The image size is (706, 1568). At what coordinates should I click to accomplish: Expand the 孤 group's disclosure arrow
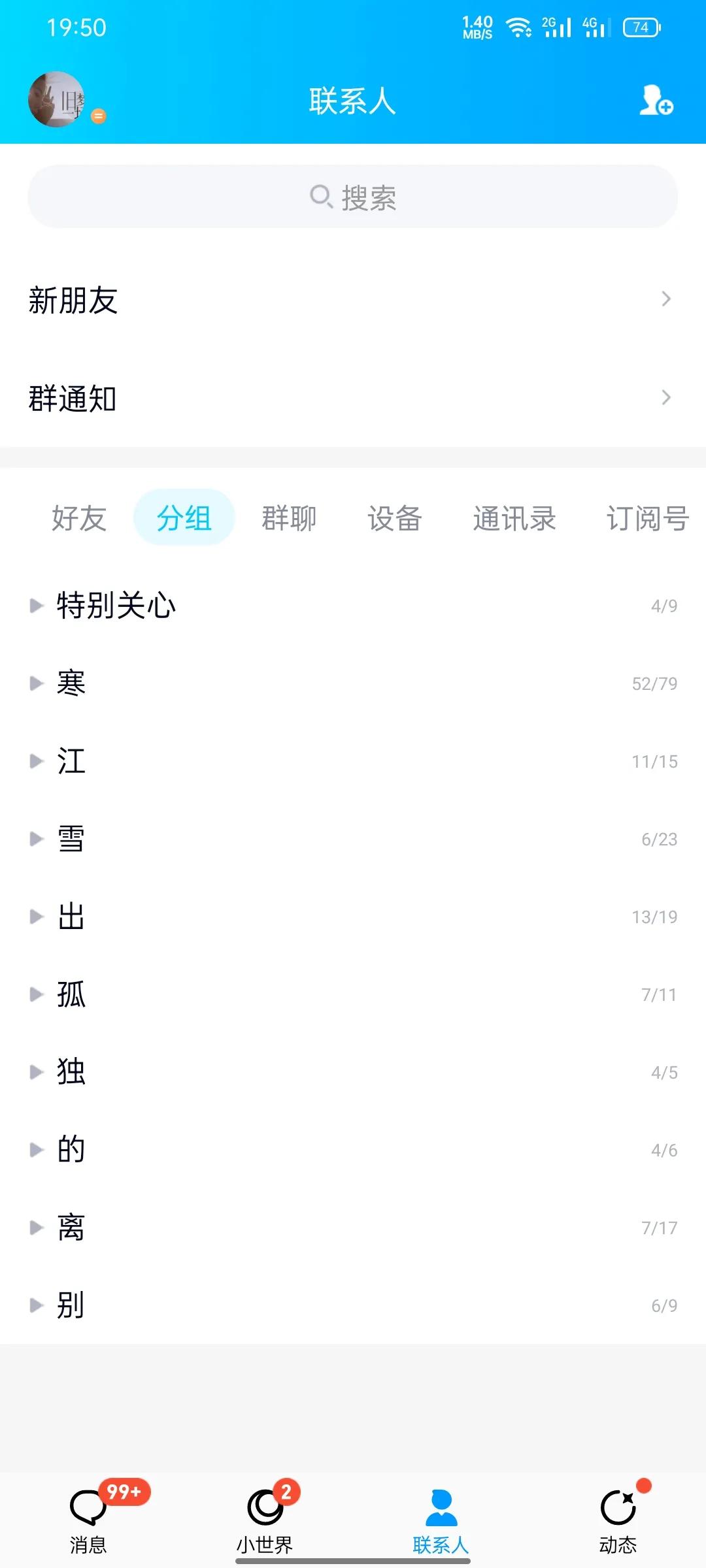(36, 995)
